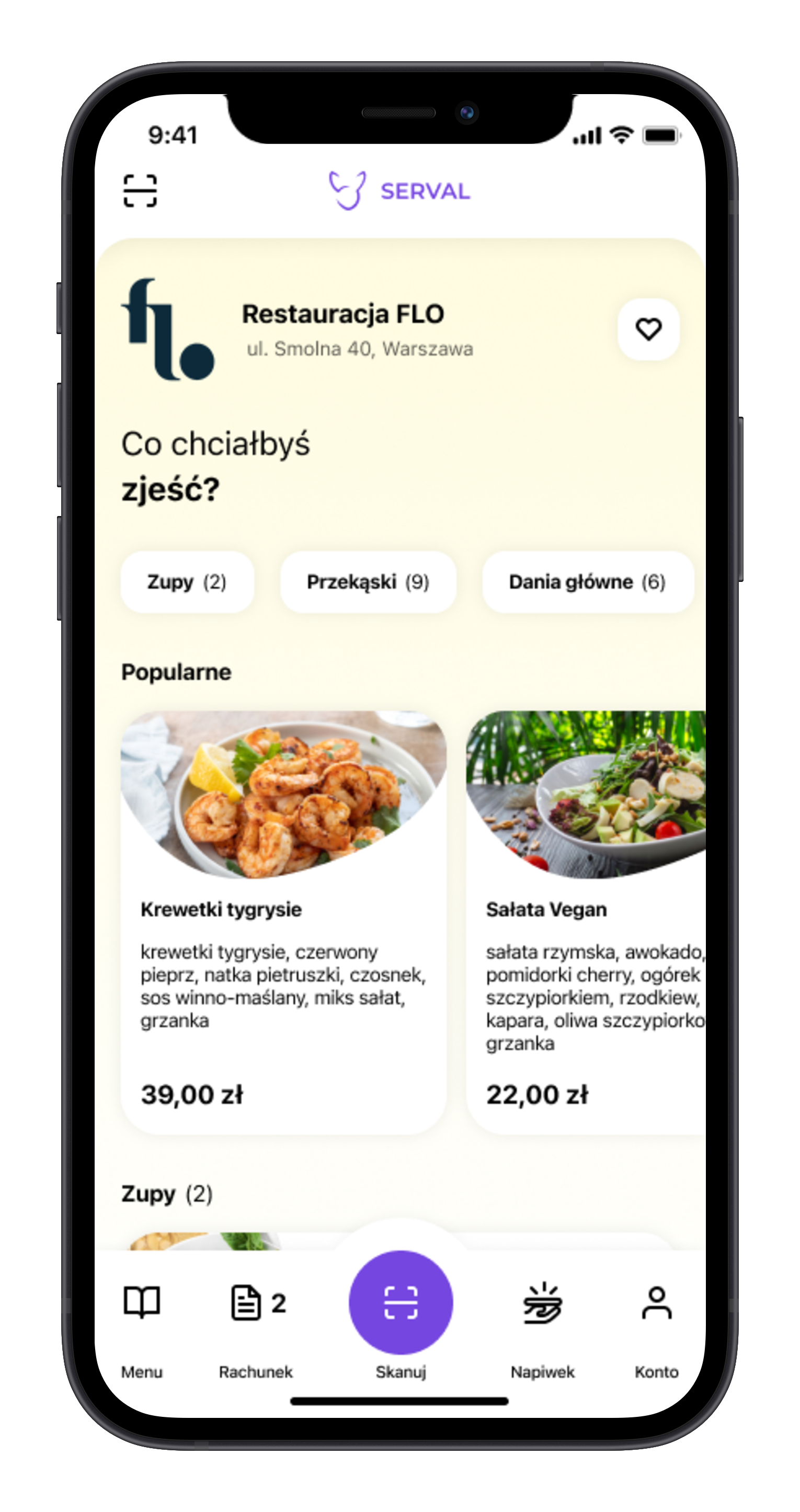Add Restauracja FLO to favorites
The width and height of the screenshot is (800, 1512).
coord(648,329)
